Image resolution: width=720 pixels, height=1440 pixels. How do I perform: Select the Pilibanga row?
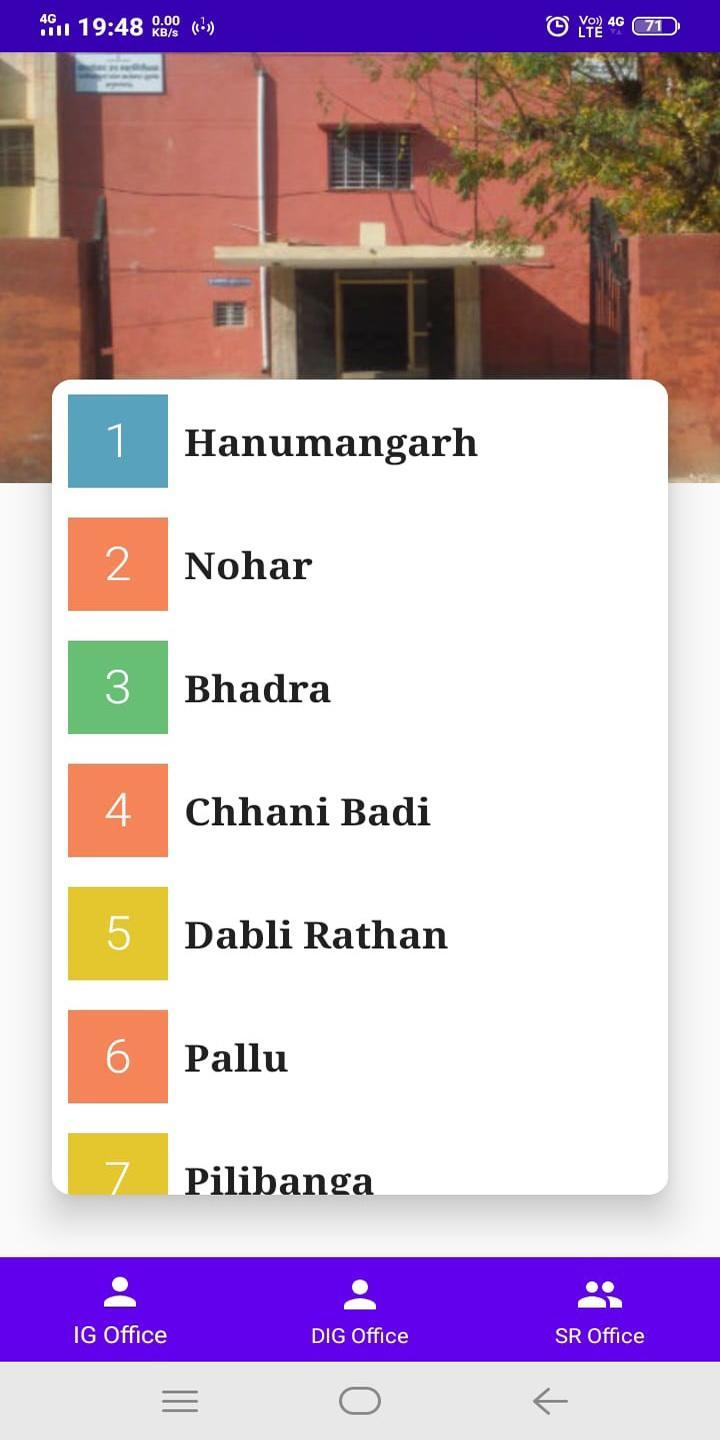coord(278,1175)
